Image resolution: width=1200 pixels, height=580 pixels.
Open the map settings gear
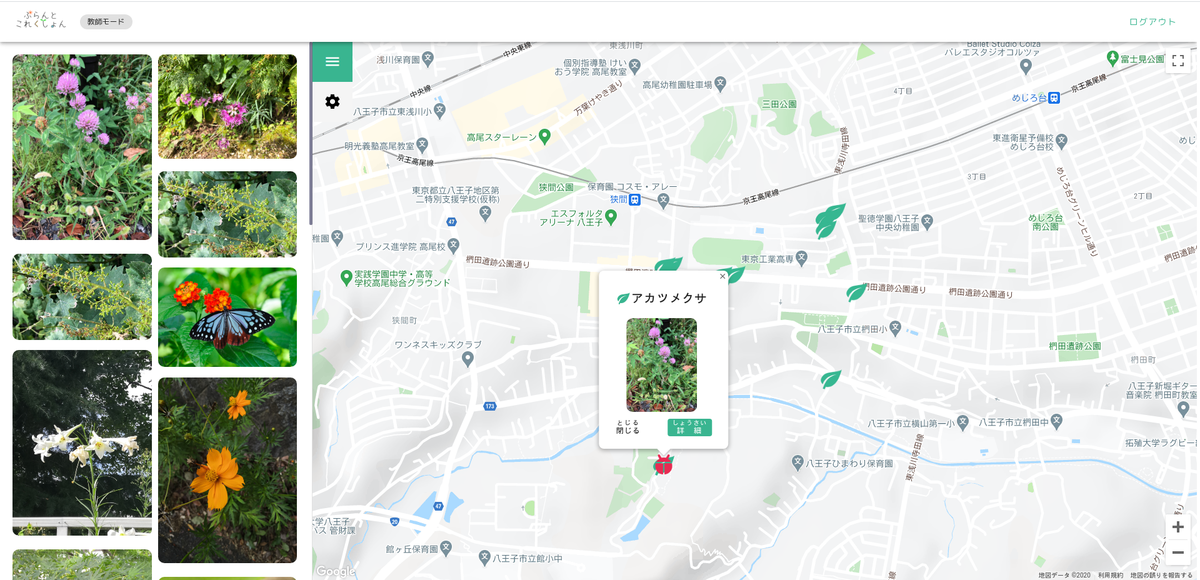point(332,101)
